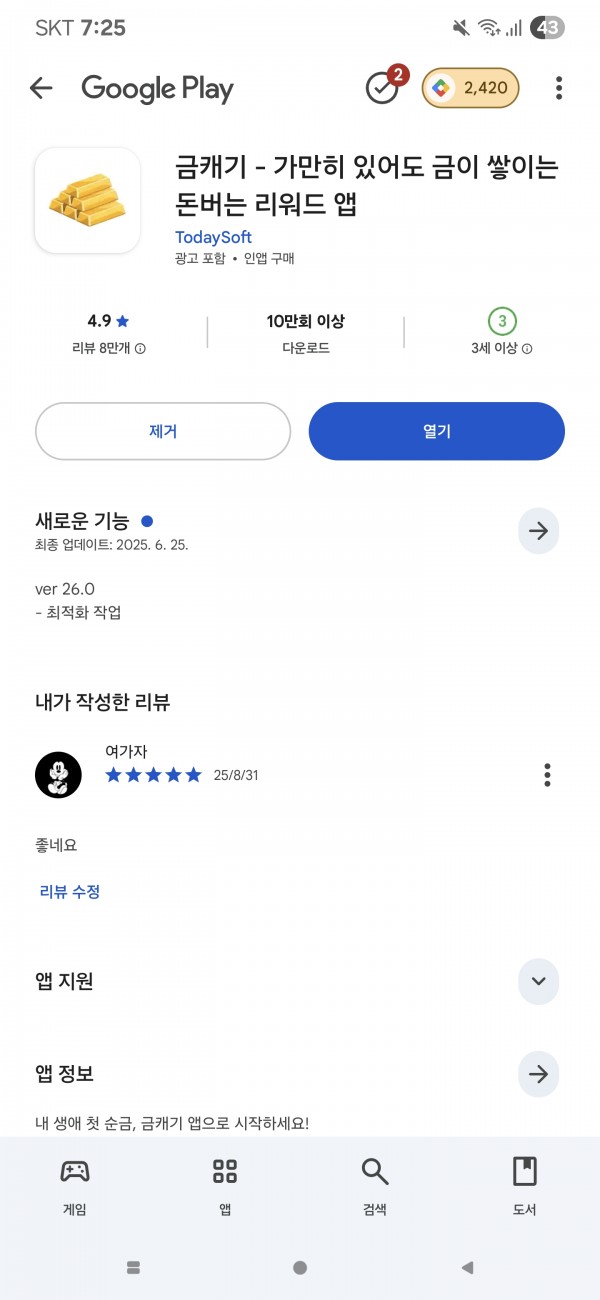The image size is (600, 1300).
Task: Switch to the 도서 tab
Action: [525, 1186]
